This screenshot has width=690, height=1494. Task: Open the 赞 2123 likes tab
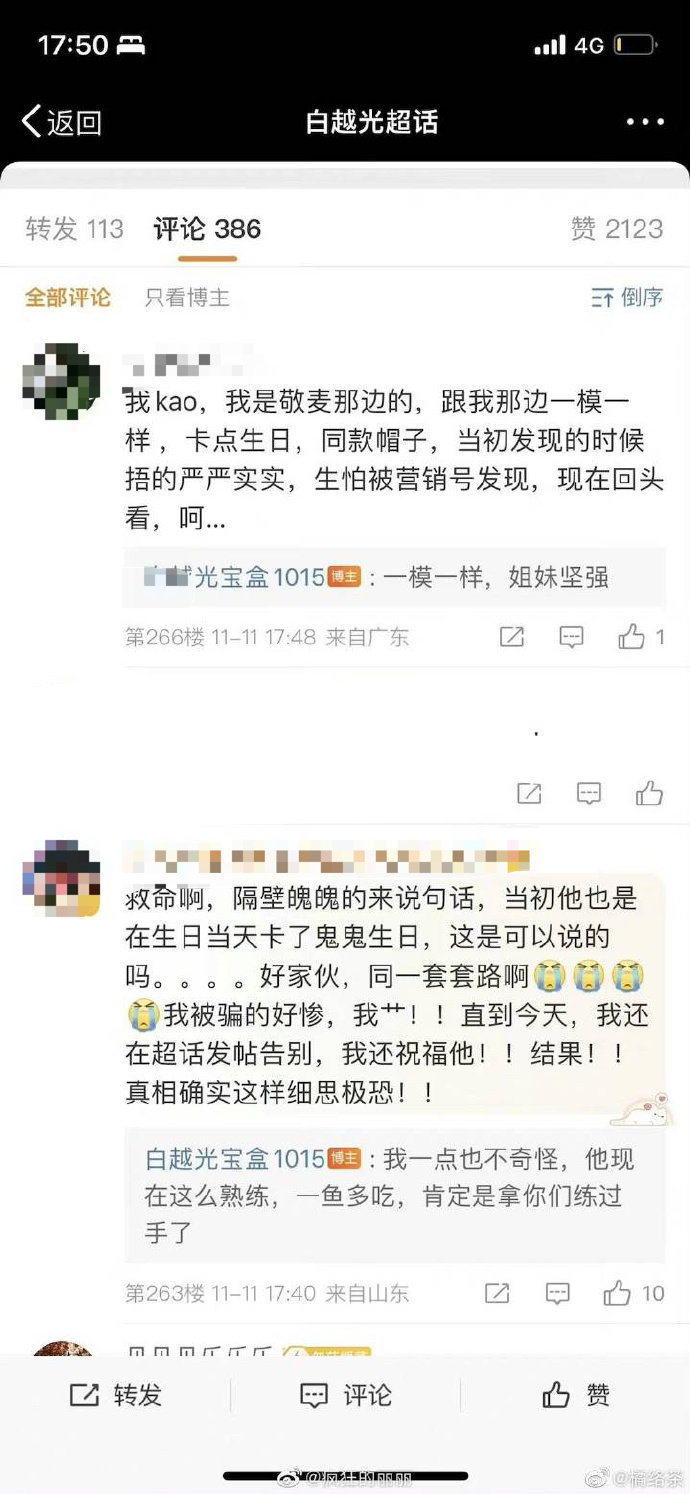tap(616, 229)
